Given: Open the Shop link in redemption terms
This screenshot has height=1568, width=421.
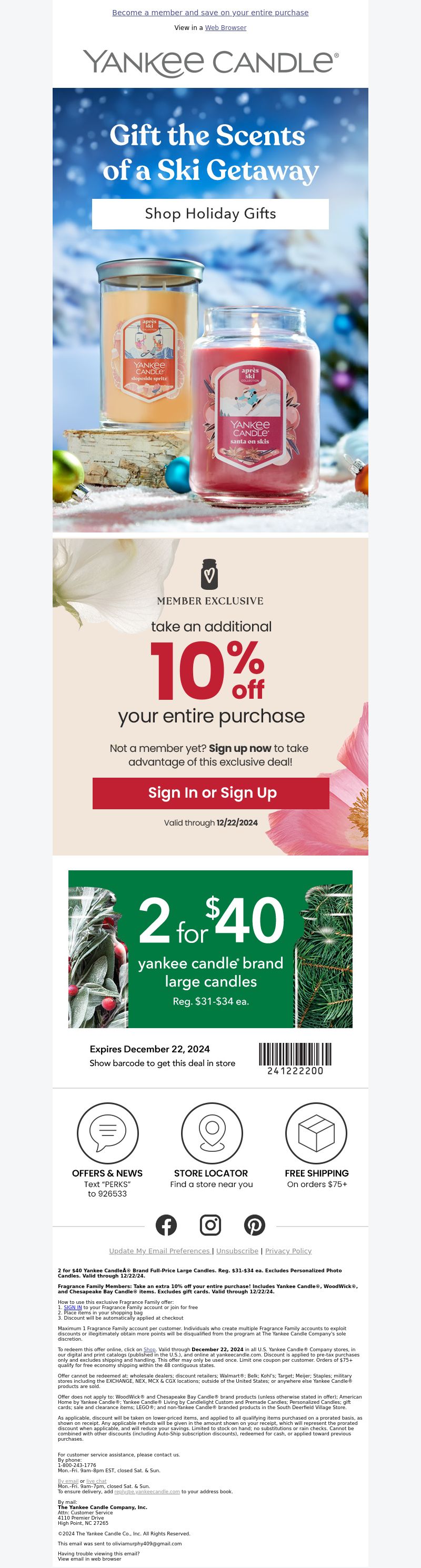Looking at the screenshot, I should click(x=149, y=1350).
